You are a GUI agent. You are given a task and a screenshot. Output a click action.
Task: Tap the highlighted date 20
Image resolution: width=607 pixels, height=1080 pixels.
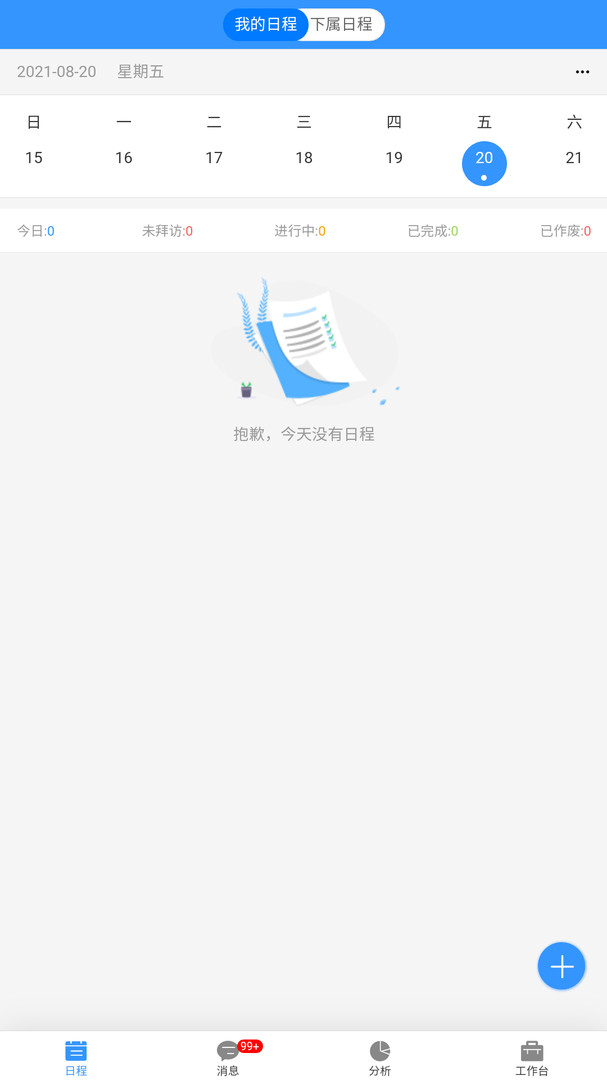click(484, 162)
